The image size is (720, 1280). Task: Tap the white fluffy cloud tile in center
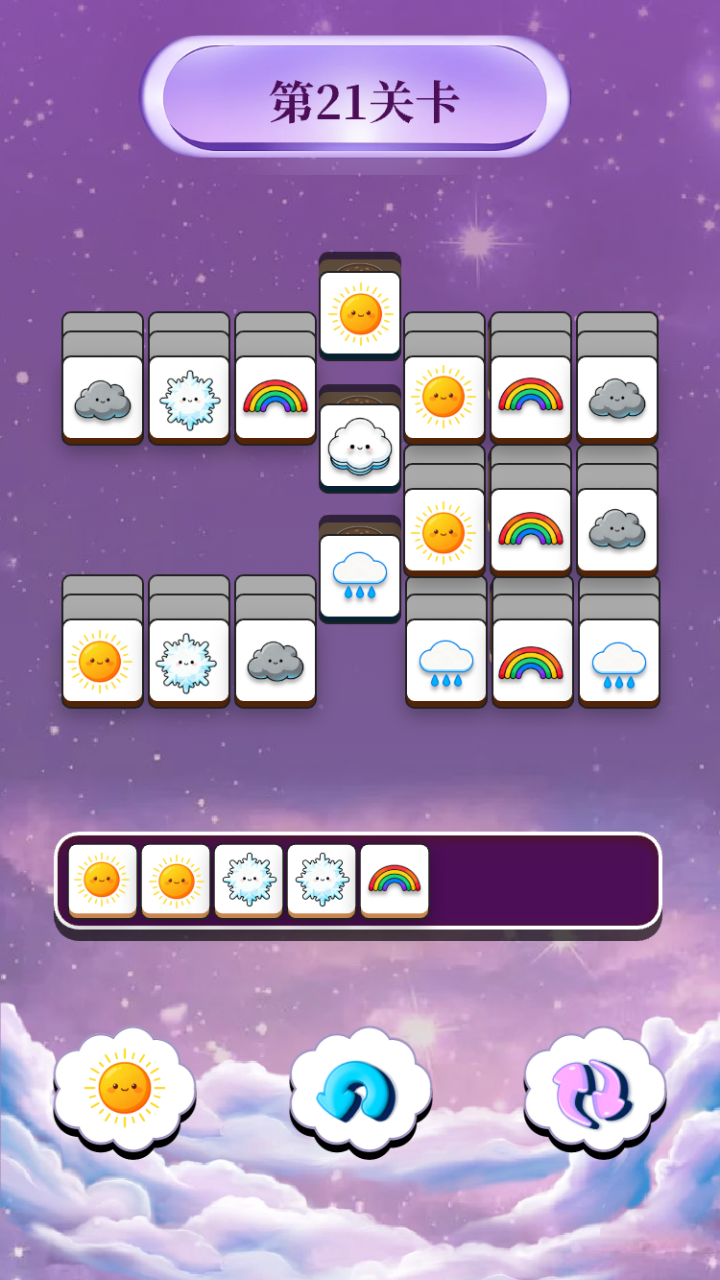point(360,445)
